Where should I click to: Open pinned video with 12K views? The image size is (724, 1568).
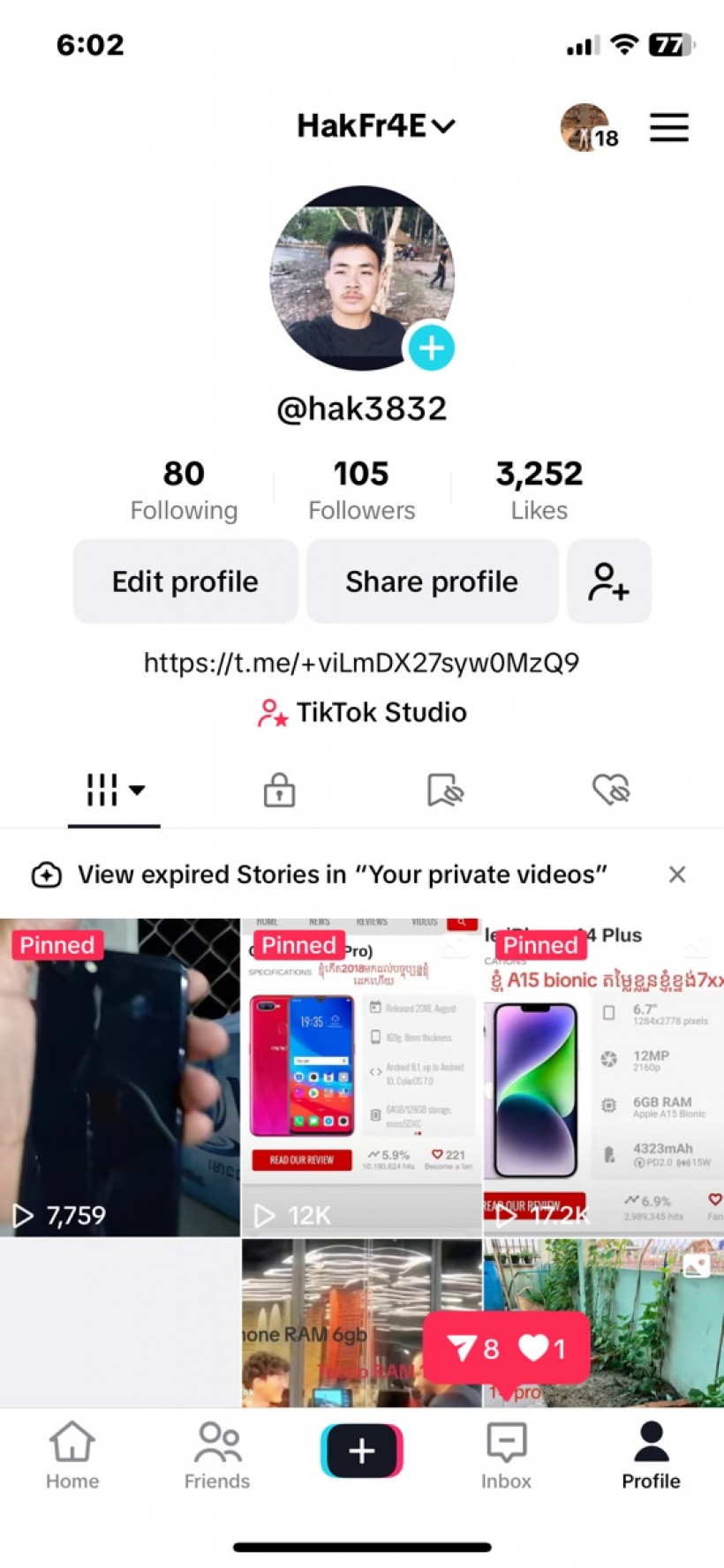click(361, 1077)
